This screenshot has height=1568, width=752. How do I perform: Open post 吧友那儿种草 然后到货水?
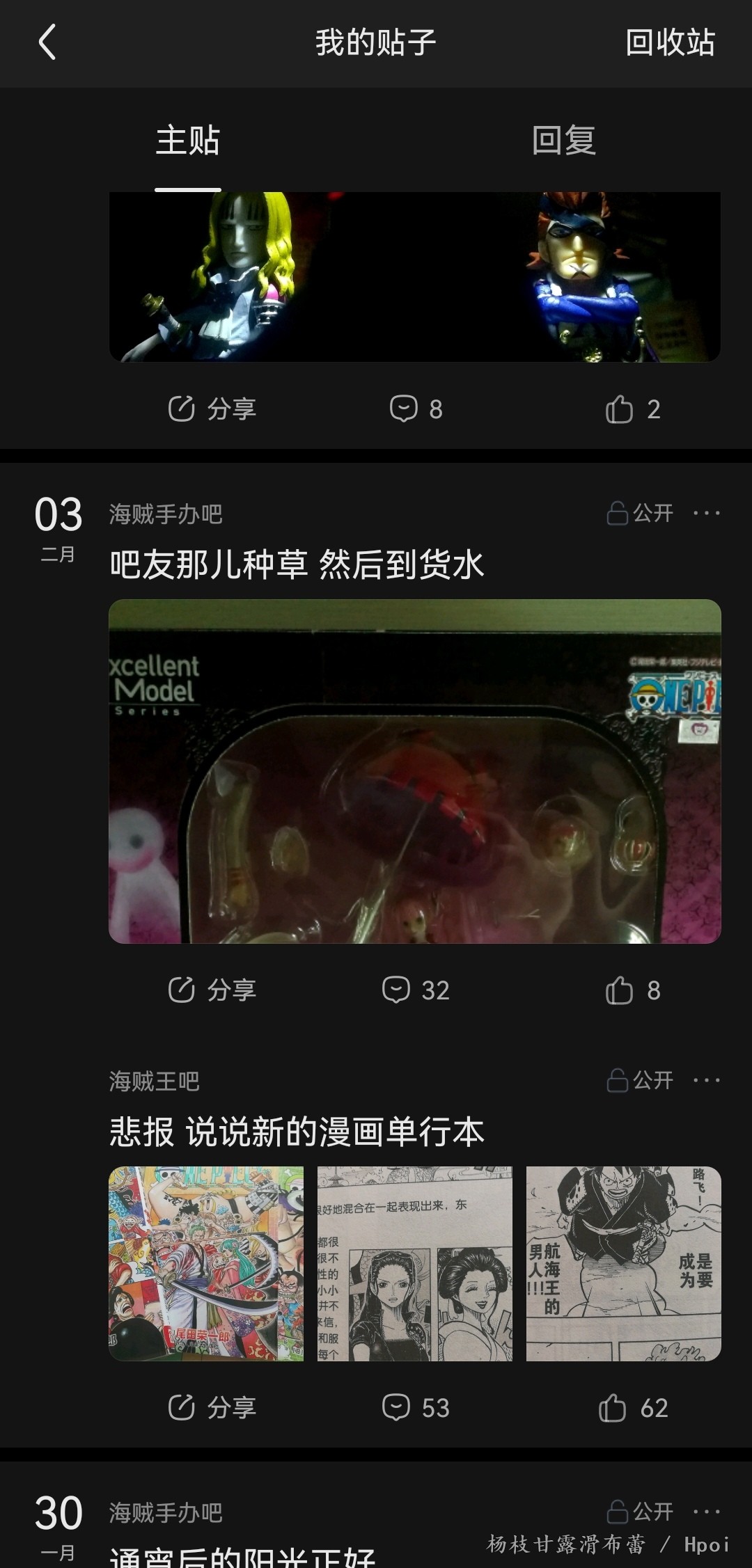[297, 564]
